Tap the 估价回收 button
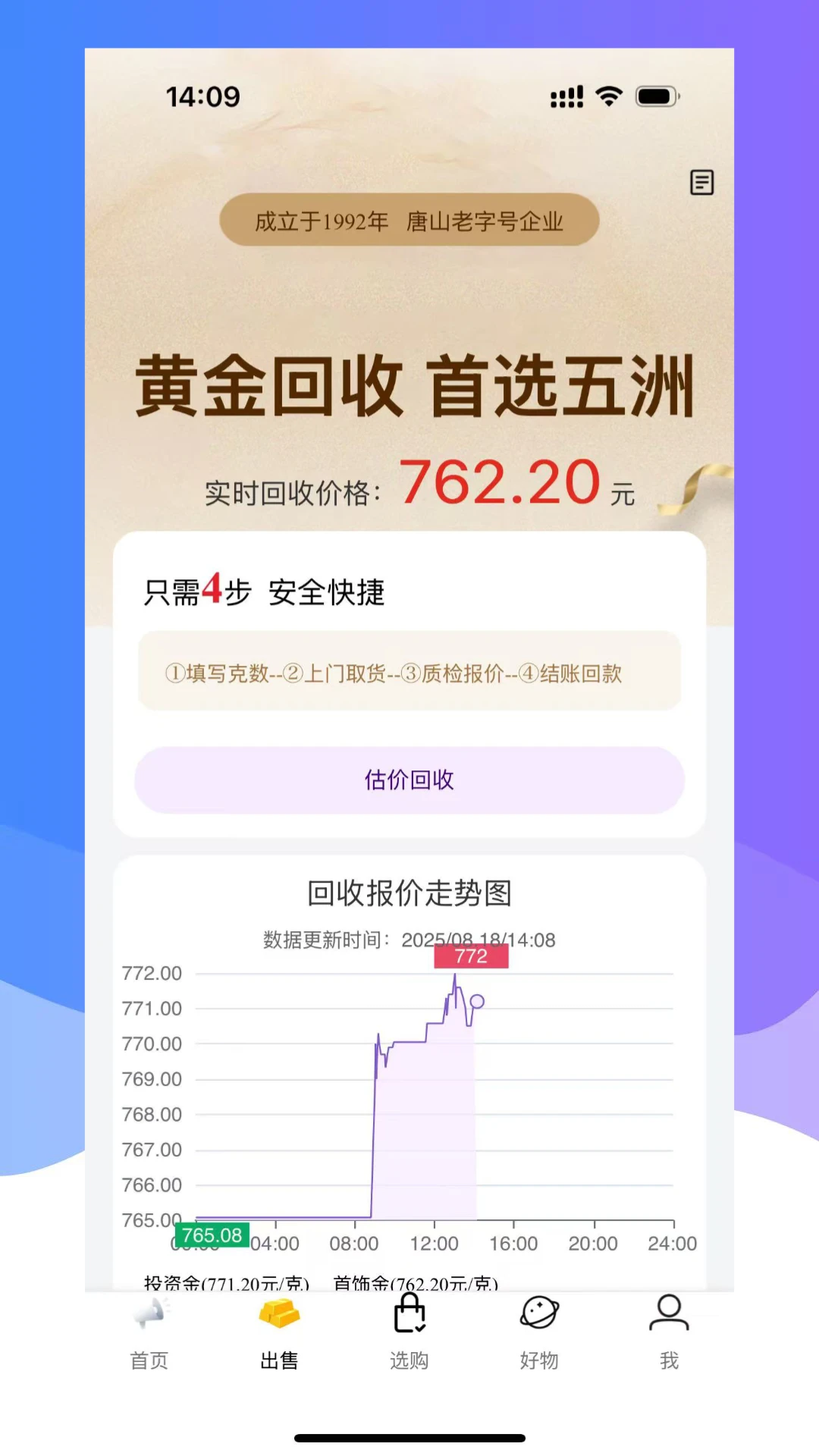819x1456 pixels. pyautogui.click(x=409, y=780)
